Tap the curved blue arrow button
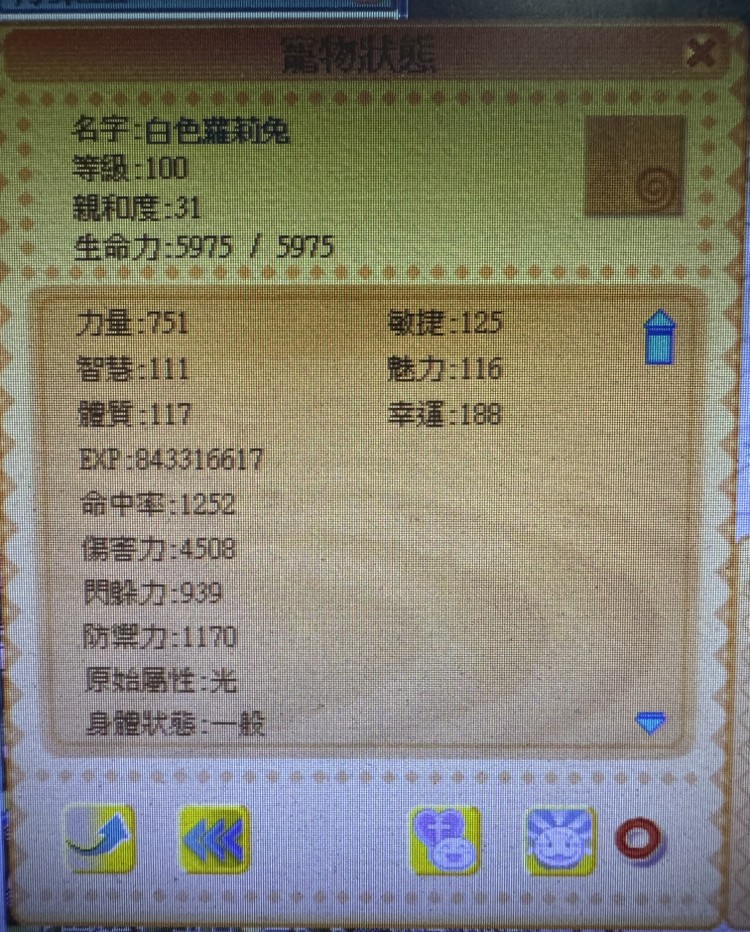 (x=100, y=839)
